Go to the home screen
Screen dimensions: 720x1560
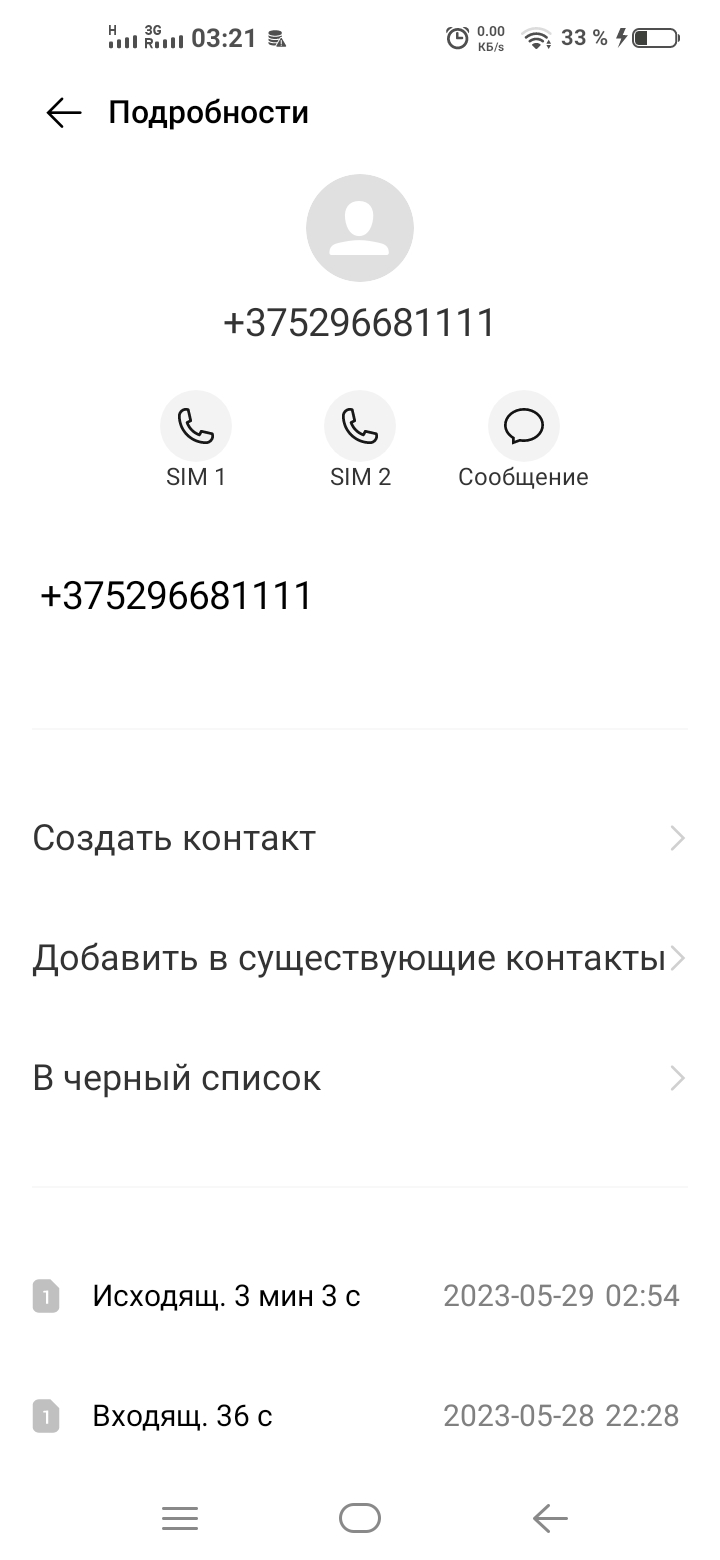tap(360, 1519)
